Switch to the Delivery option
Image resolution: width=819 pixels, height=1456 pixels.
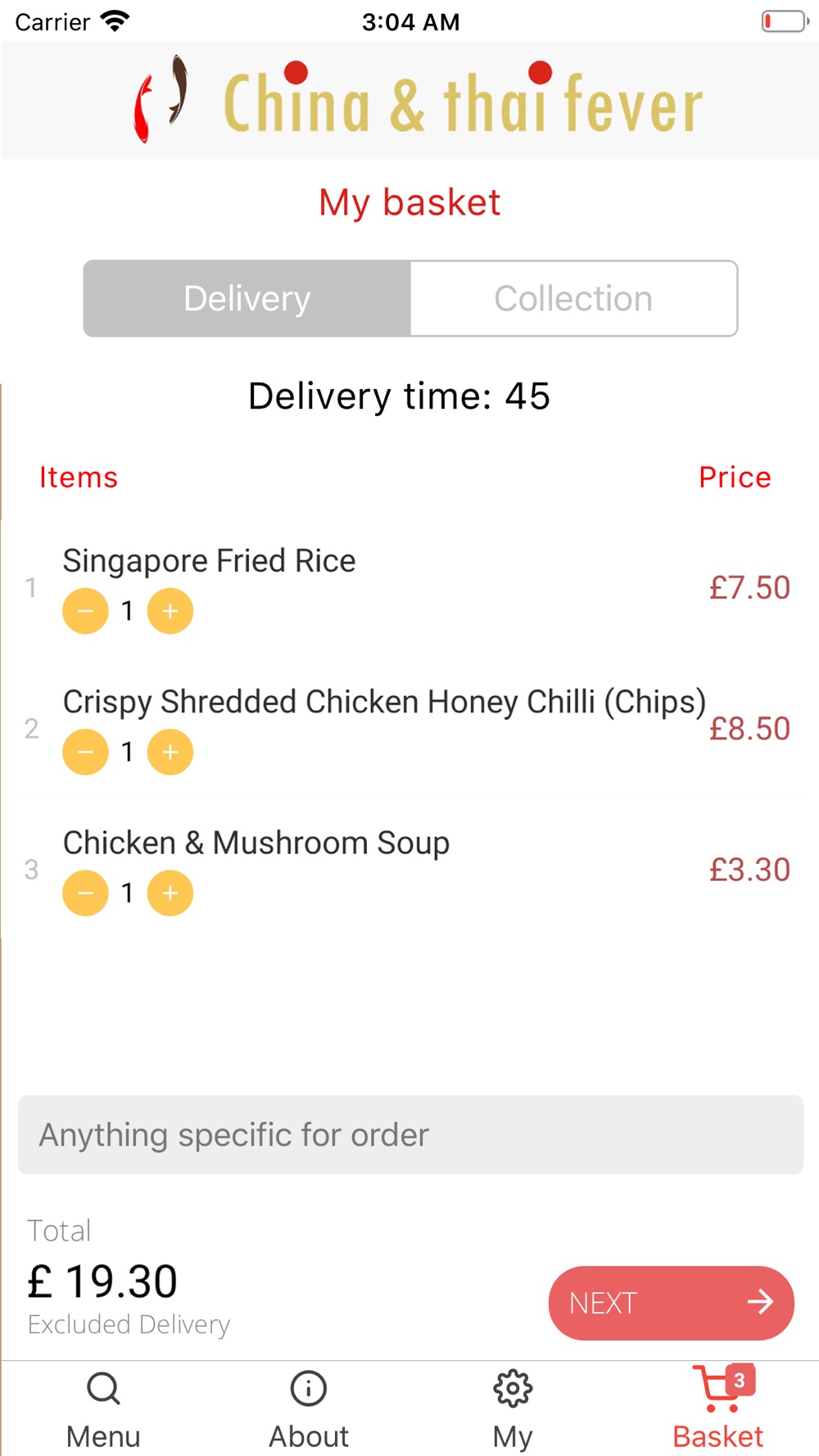pyautogui.click(x=247, y=299)
